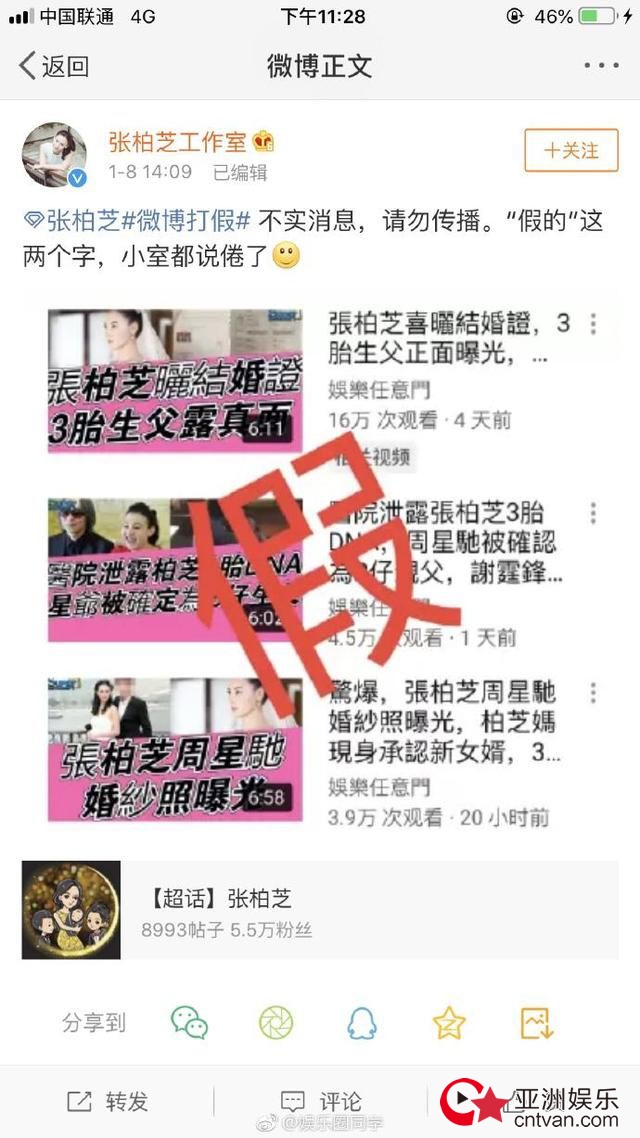640x1138 pixels.
Task: Open the 张柏芝工作室 username link
Action: pos(178,141)
